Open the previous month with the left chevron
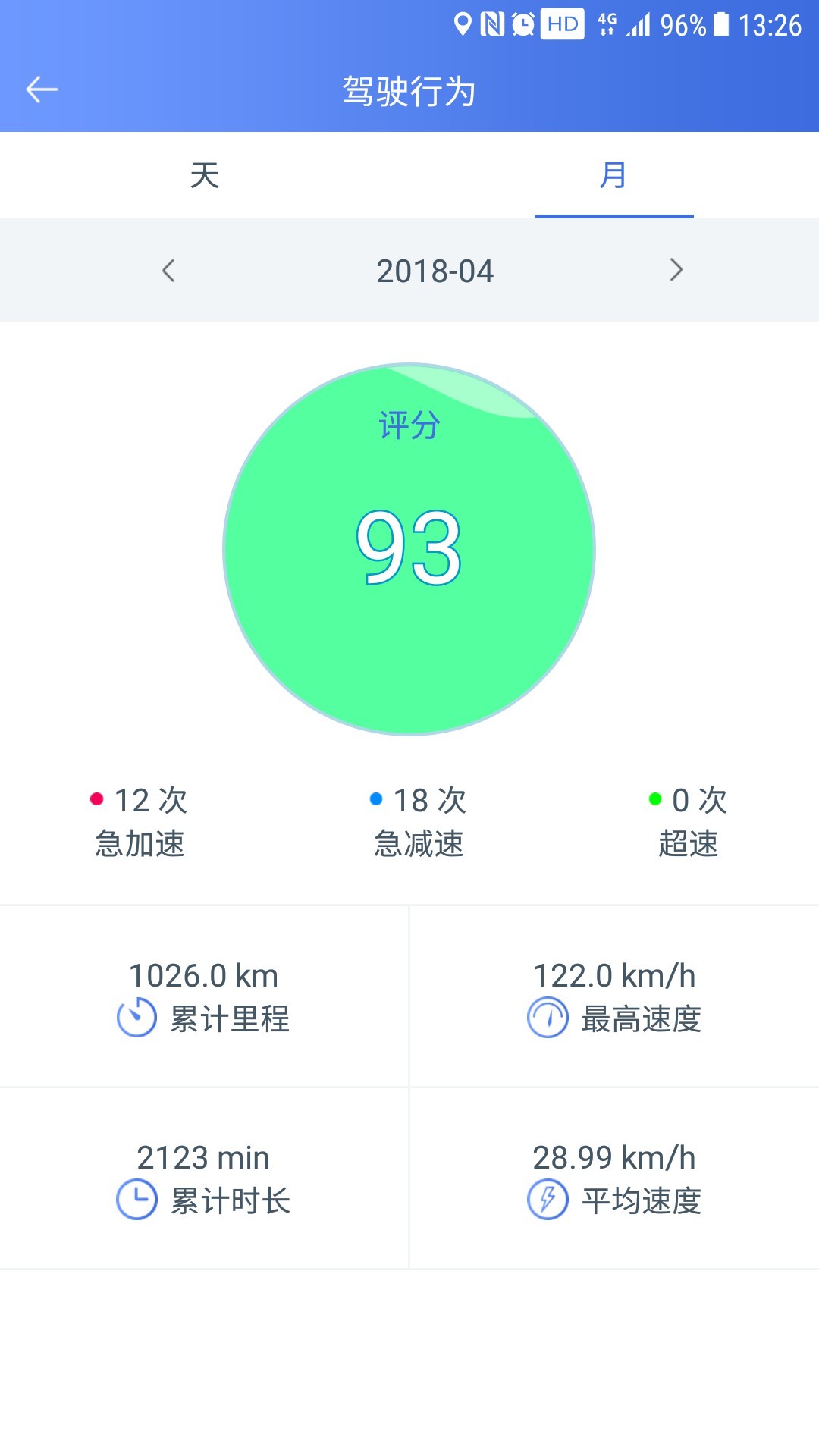 pos(168,271)
